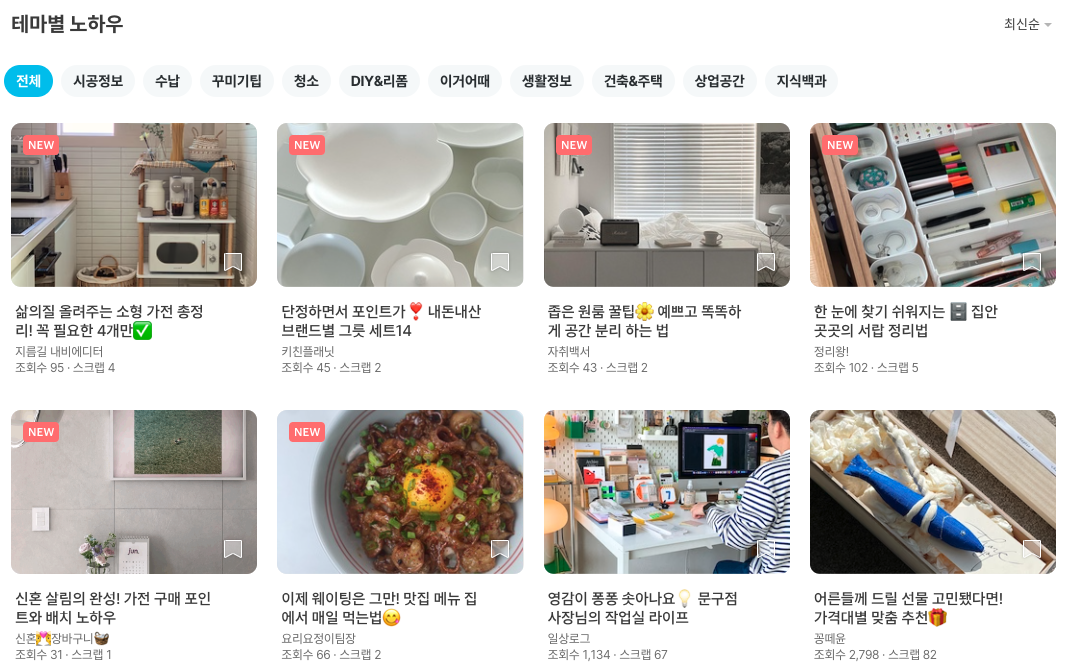Switch to the 생활정보 category
Screen dimensions: 1068x670
(x=546, y=81)
